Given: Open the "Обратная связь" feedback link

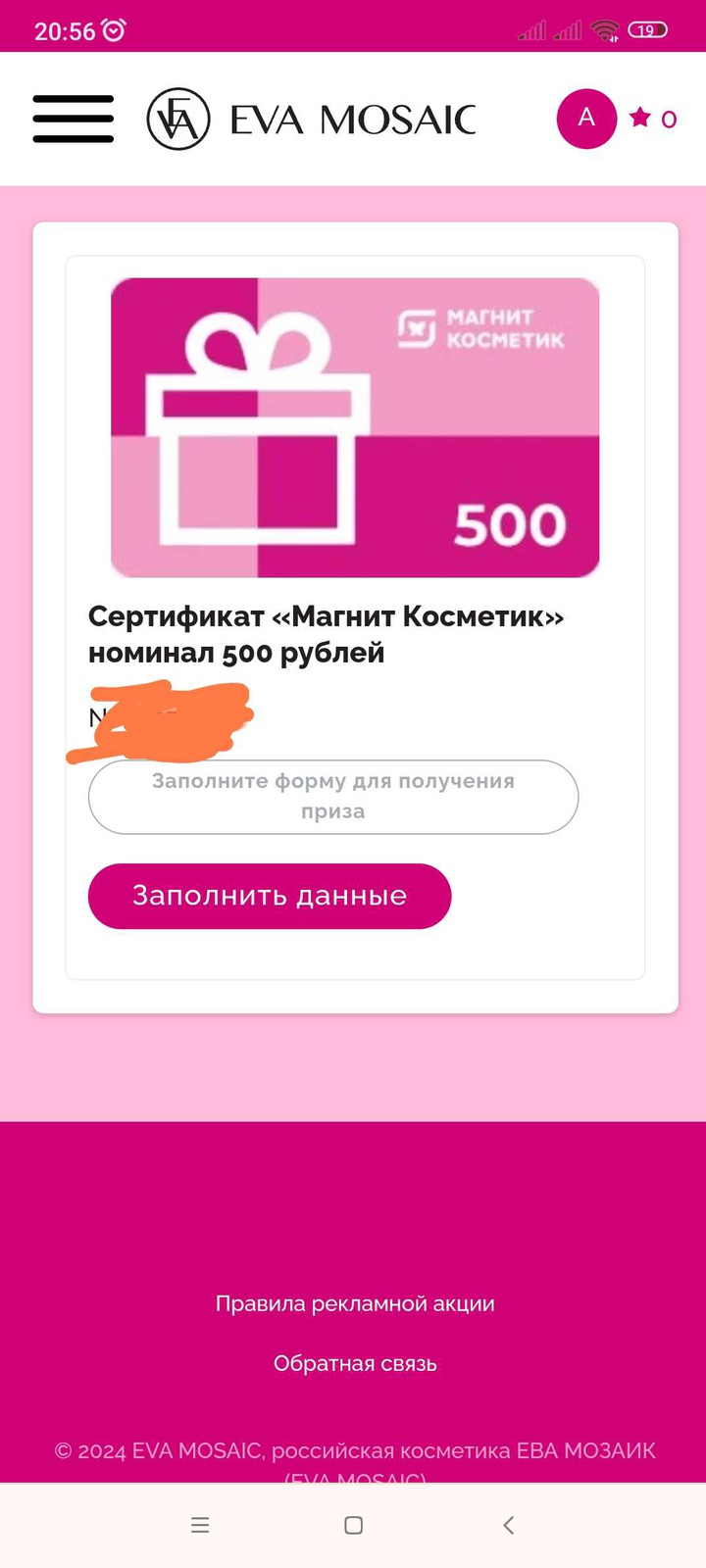Looking at the screenshot, I should click(355, 1364).
